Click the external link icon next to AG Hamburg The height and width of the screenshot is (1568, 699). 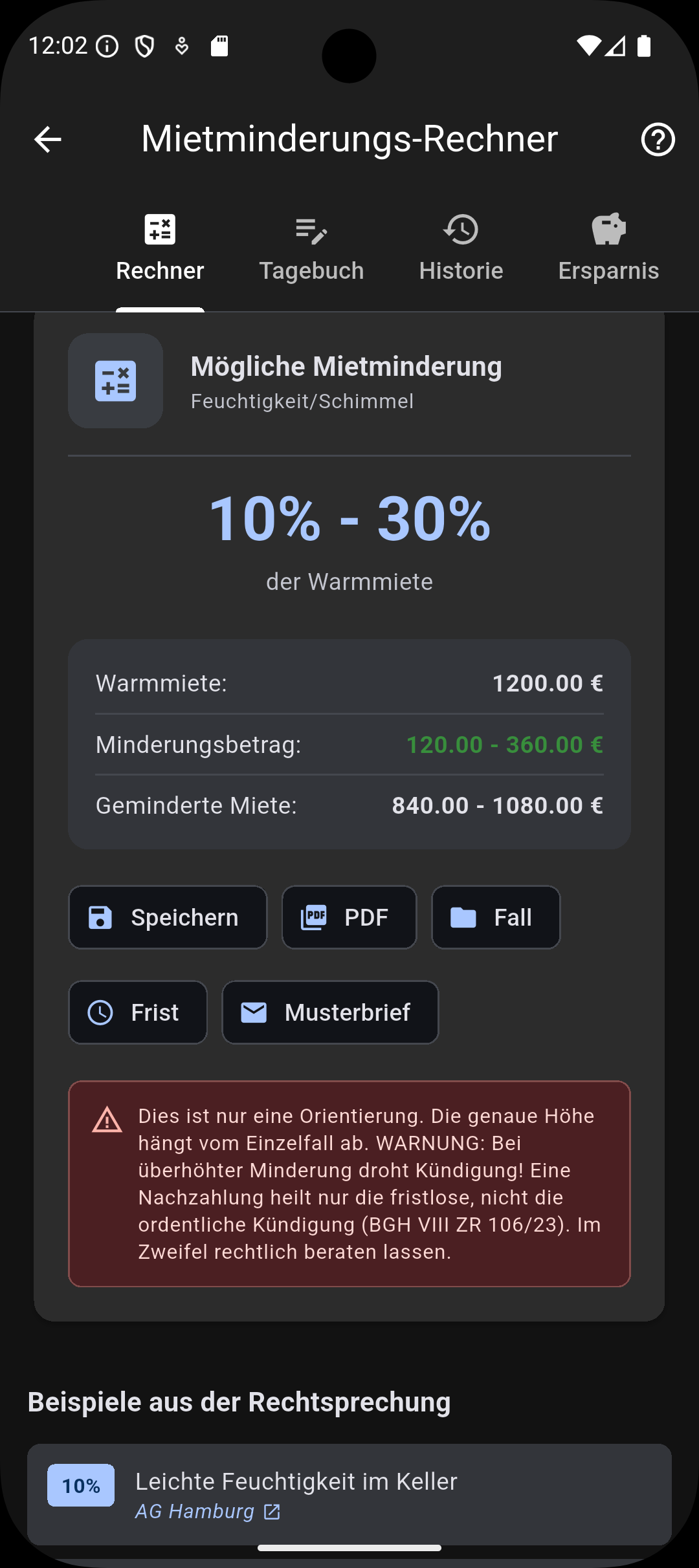click(271, 1512)
